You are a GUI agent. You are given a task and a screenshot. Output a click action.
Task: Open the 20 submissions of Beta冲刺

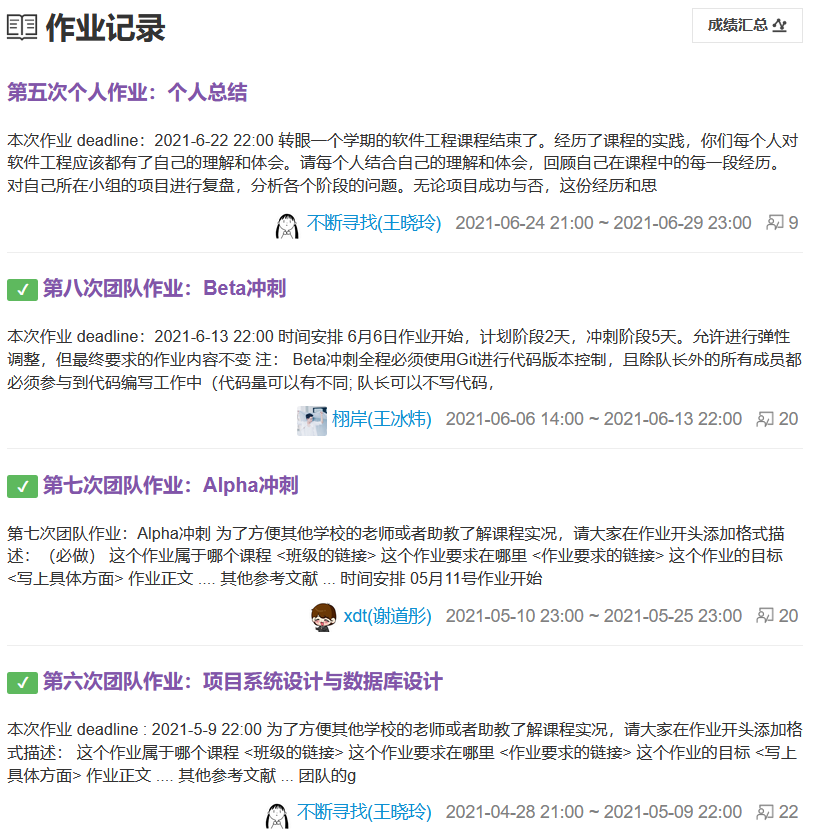[777, 419]
